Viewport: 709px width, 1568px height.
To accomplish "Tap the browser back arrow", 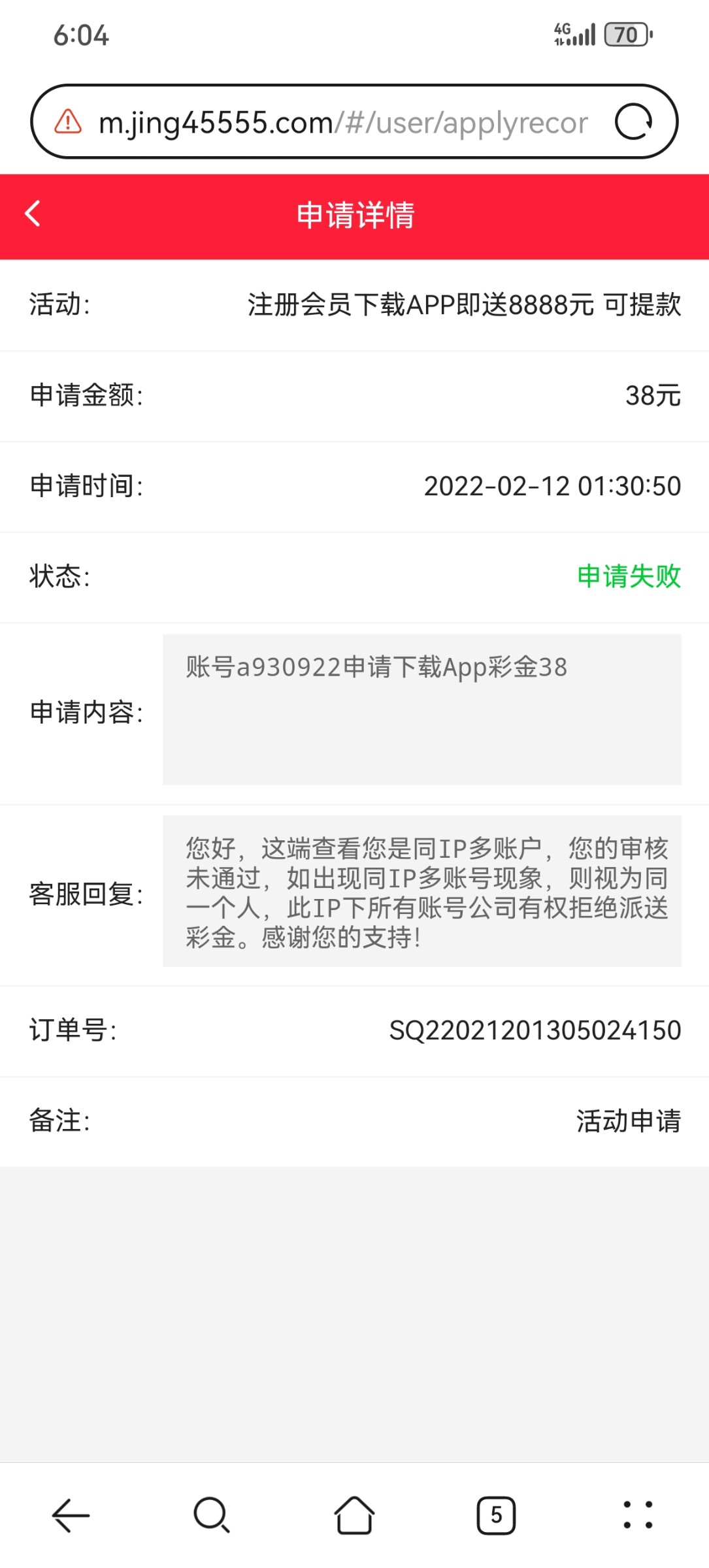I will tap(71, 1515).
